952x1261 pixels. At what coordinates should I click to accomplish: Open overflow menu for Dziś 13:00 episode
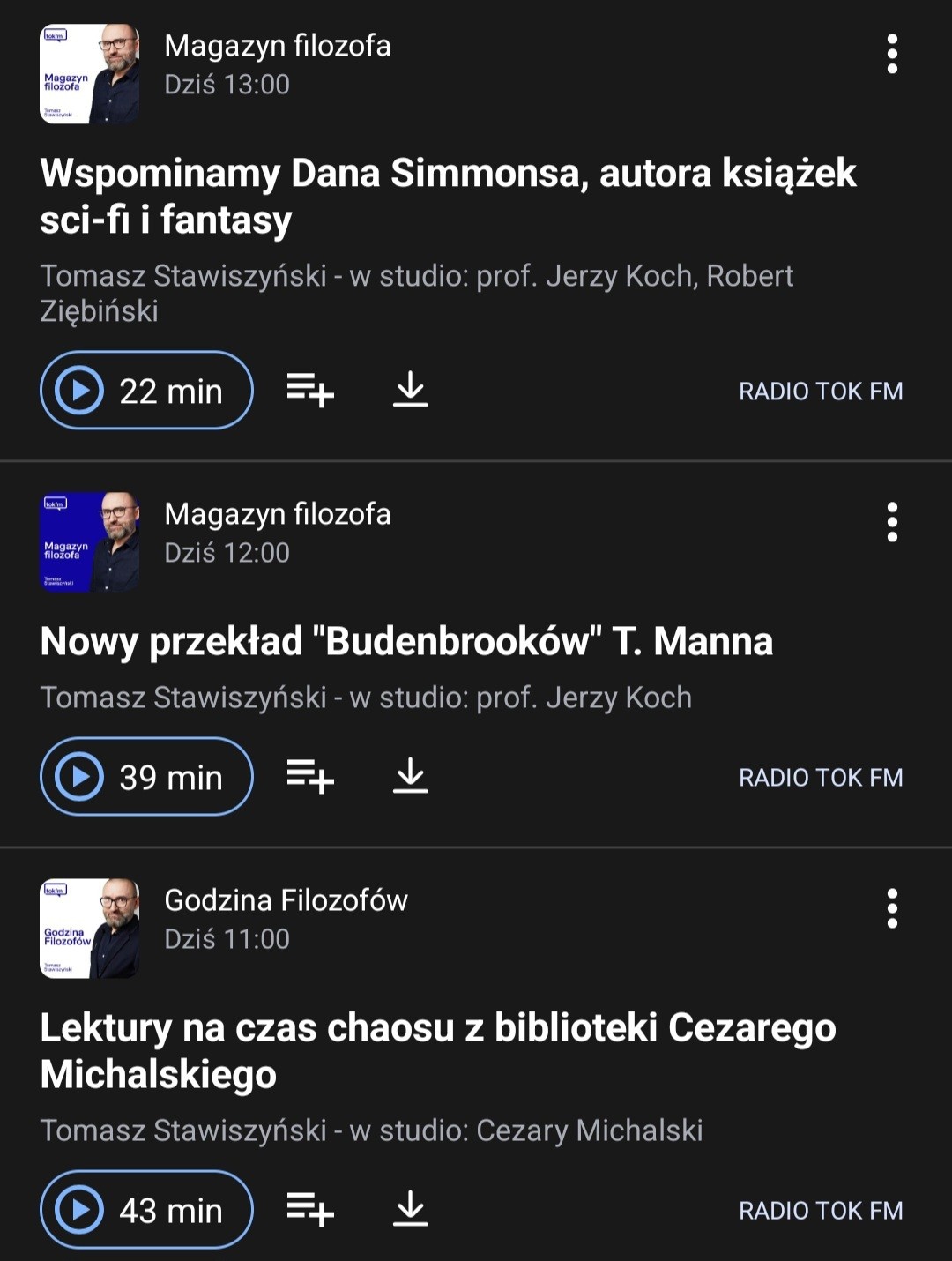coord(892,55)
